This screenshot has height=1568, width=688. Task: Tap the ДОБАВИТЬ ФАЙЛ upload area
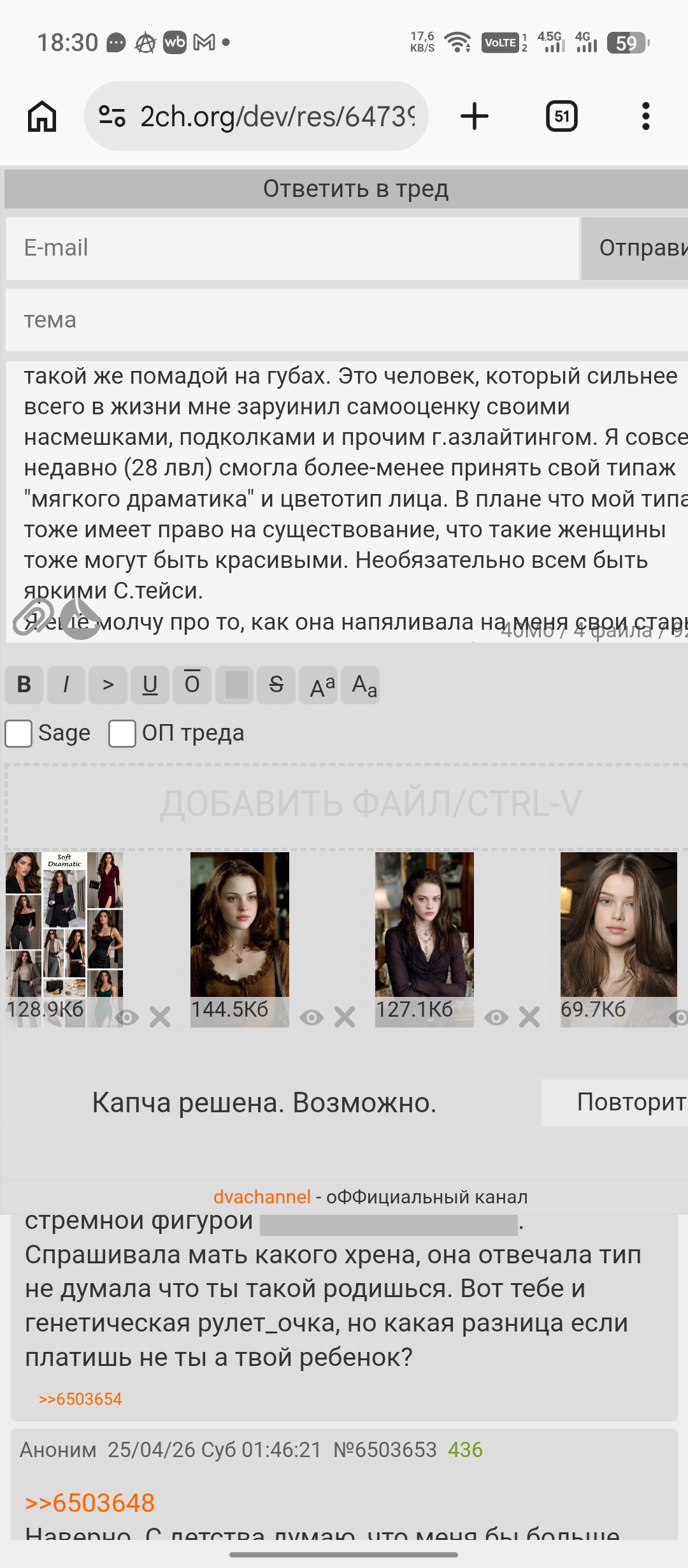tap(347, 806)
